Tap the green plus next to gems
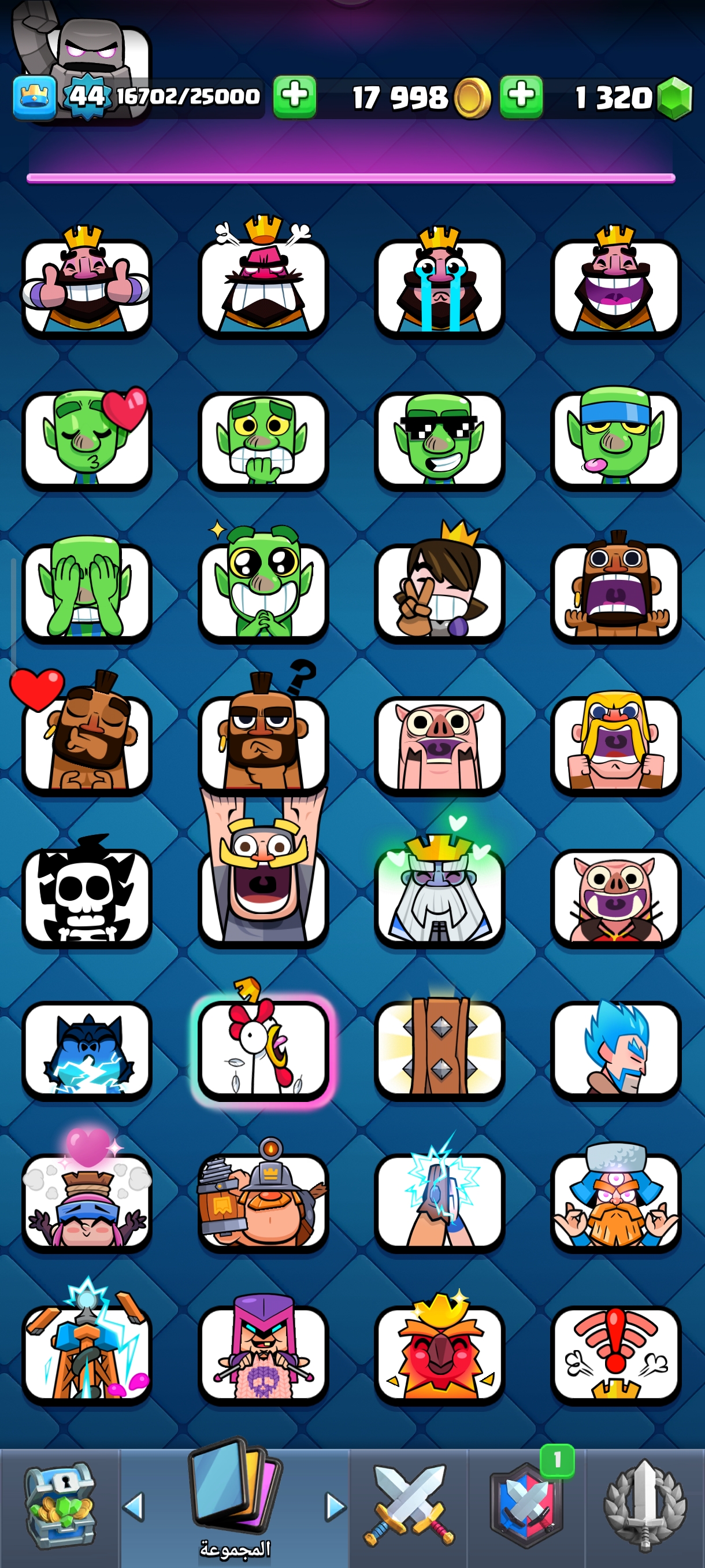Viewport: 705px width, 1568px height. (x=521, y=96)
